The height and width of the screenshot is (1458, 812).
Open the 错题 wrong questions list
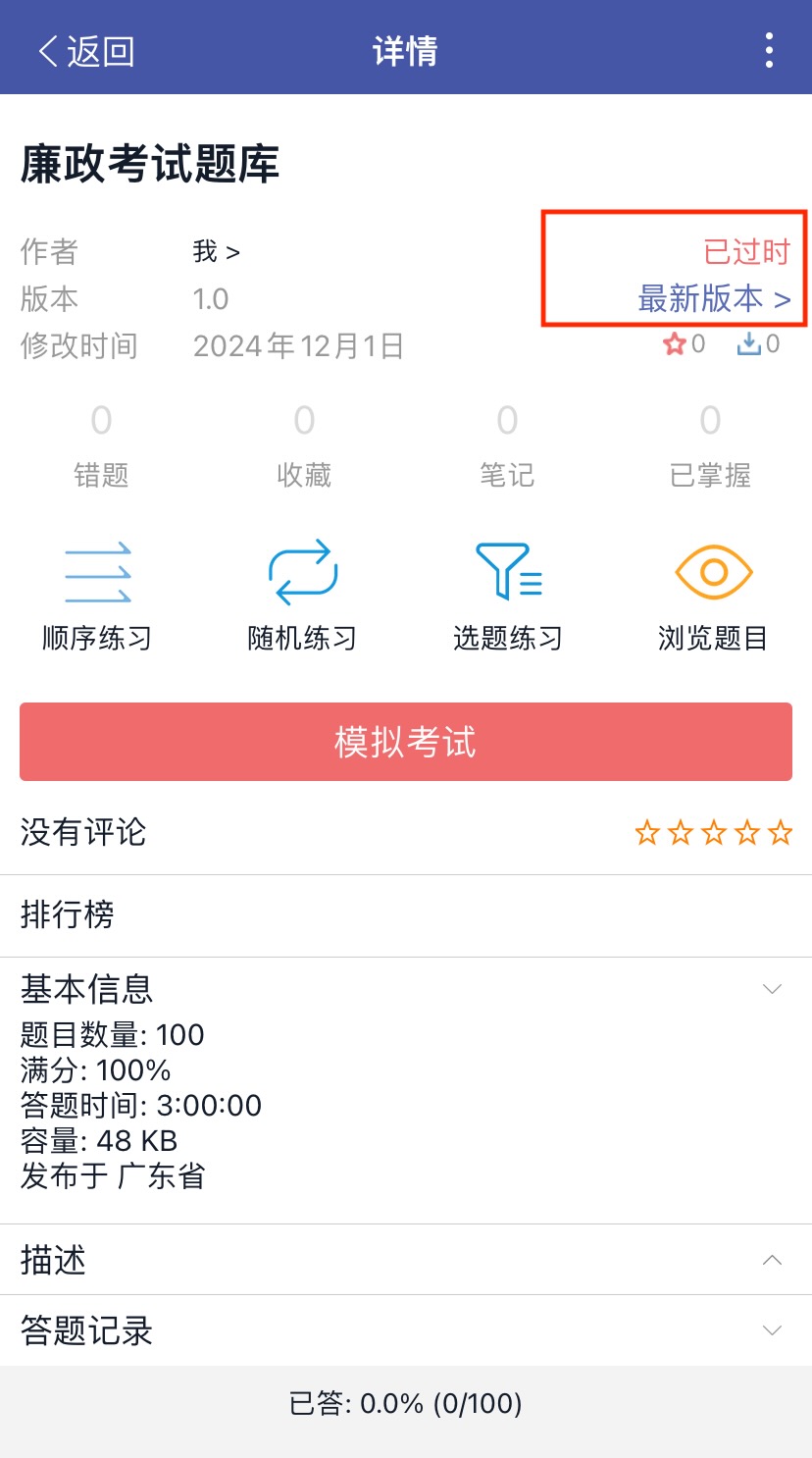point(101,446)
